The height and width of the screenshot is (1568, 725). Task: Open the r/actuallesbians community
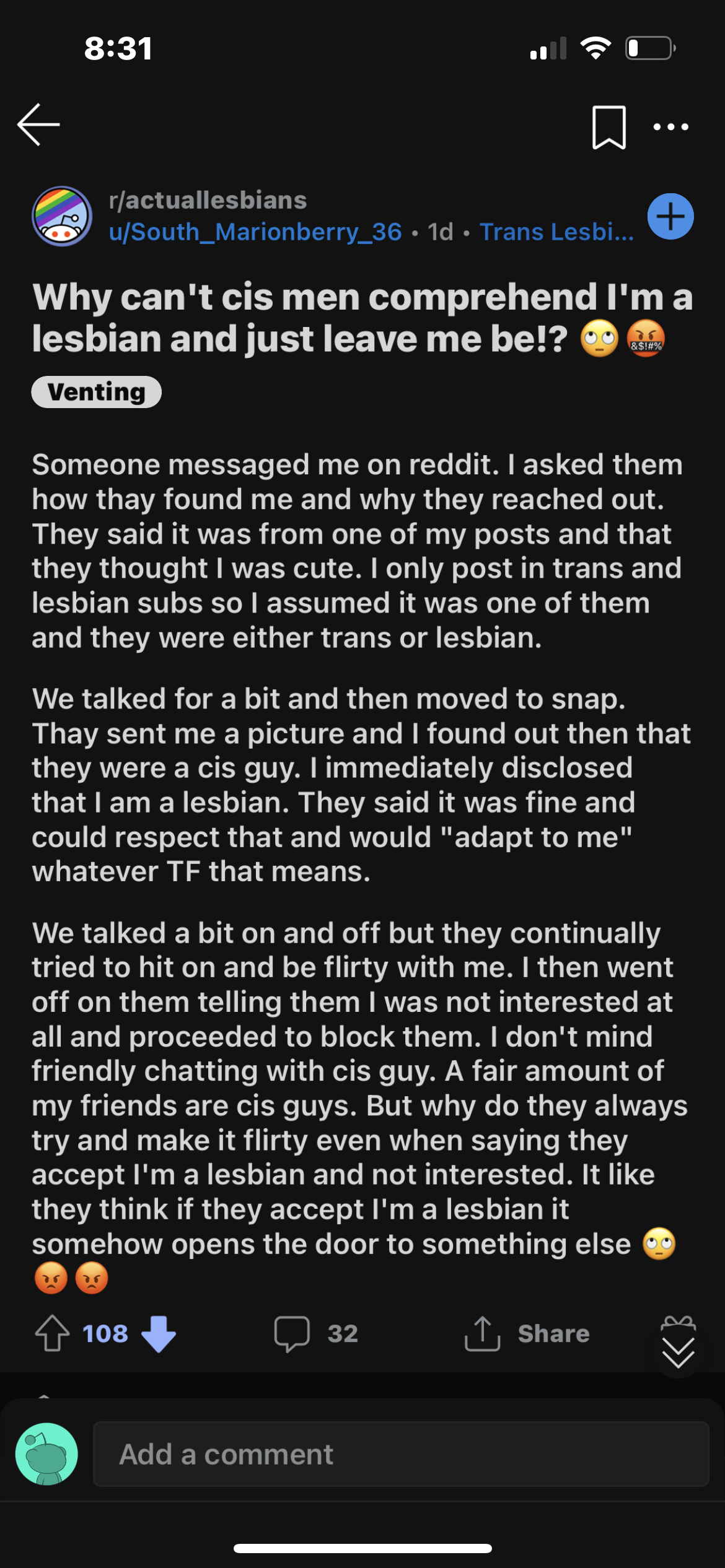[x=208, y=200]
